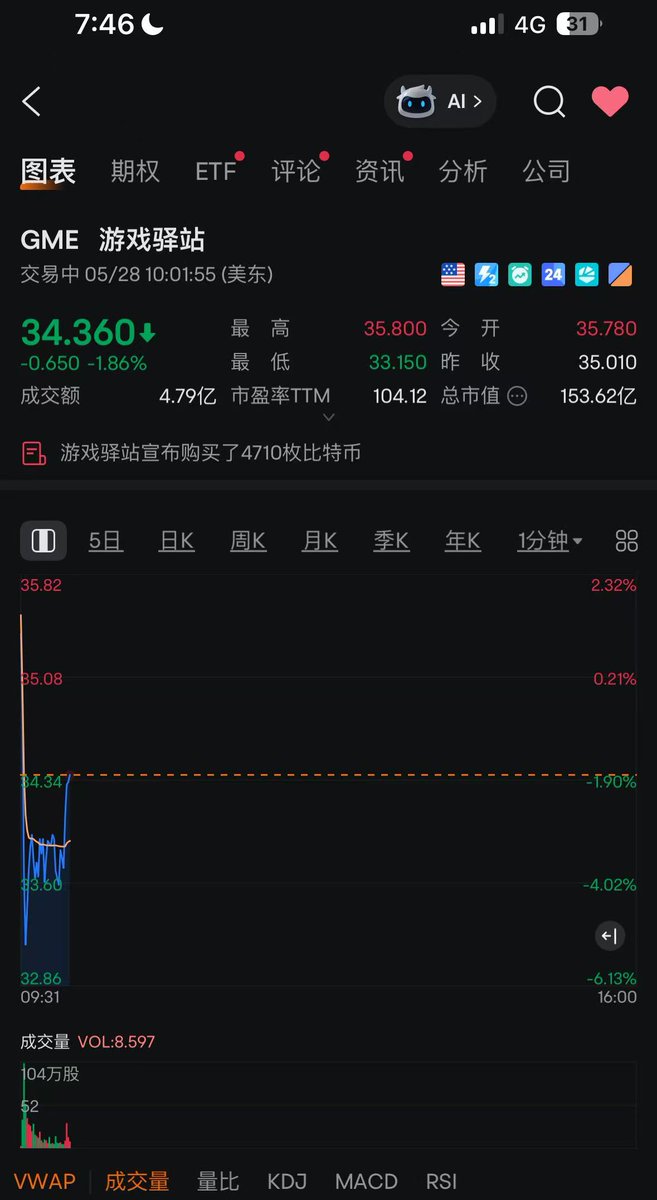The width and height of the screenshot is (657, 1200).
Task: Select the 周K chart
Action: (248, 541)
